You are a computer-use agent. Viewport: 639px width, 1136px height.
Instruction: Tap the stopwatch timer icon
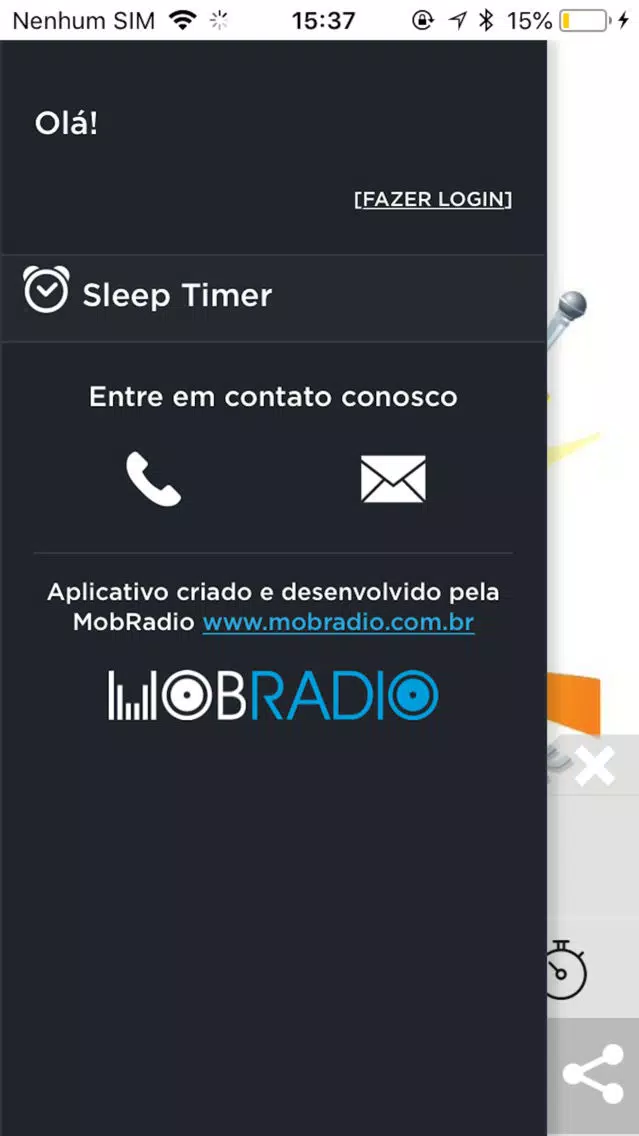(x=565, y=969)
